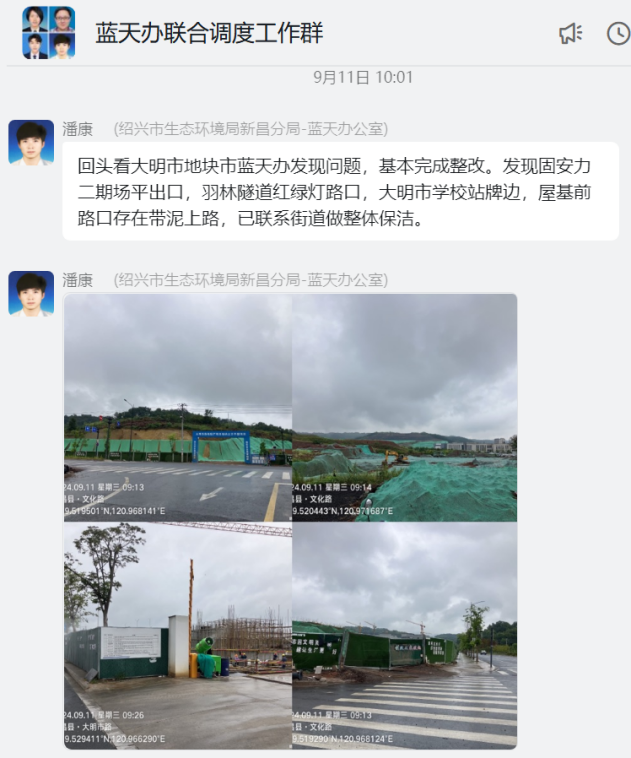The image size is (631, 758).
Task: Open 潘康's avatar beside the text message
Action: 31,143
